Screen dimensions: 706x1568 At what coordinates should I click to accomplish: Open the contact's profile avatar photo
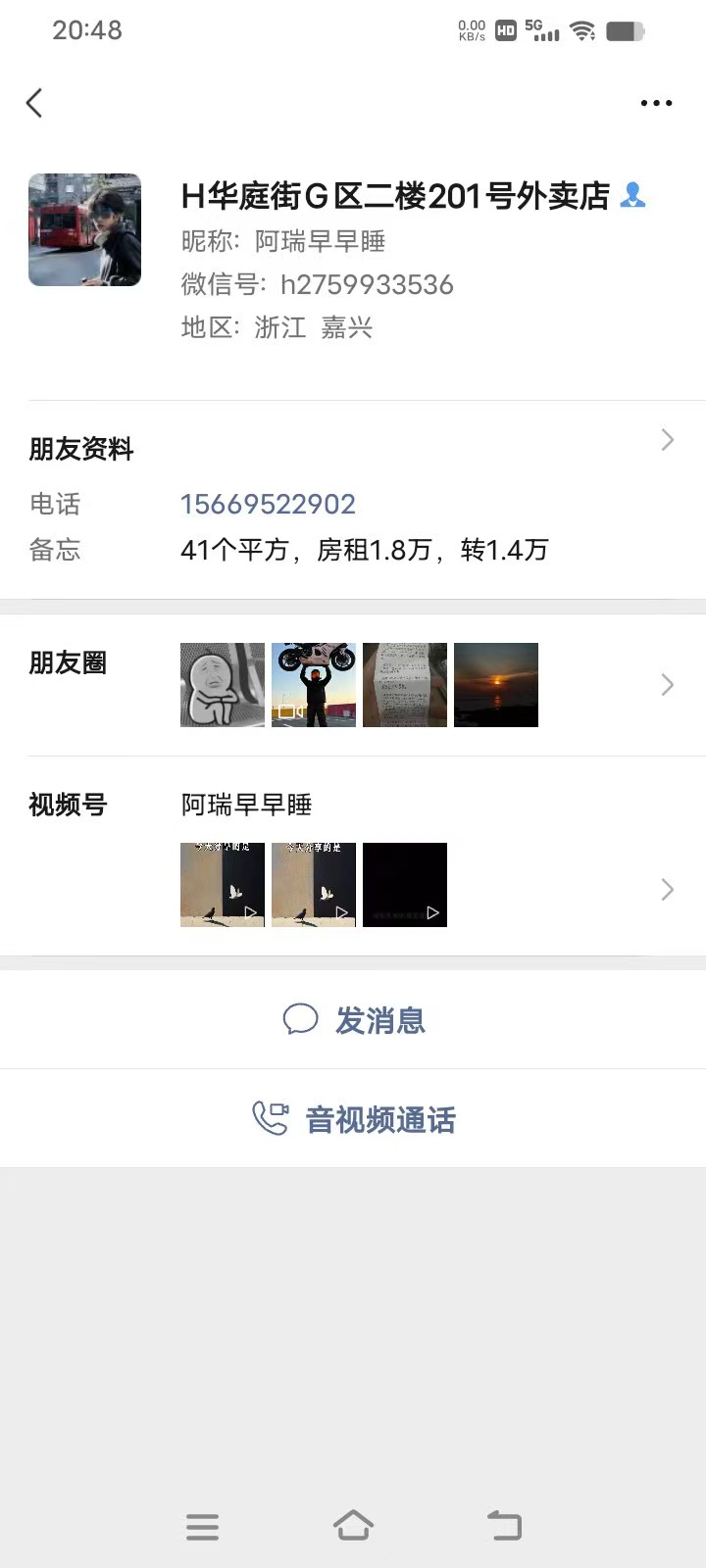pyautogui.click(x=84, y=229)
